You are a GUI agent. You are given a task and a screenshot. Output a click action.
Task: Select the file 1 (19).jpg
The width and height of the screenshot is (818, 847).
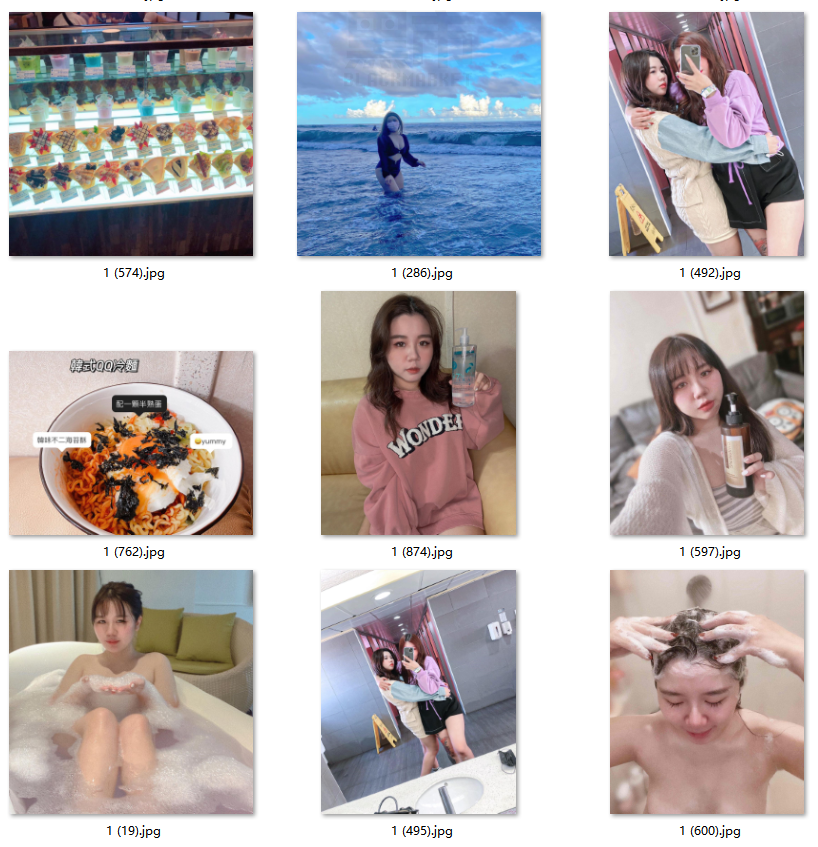pos(131,691)
